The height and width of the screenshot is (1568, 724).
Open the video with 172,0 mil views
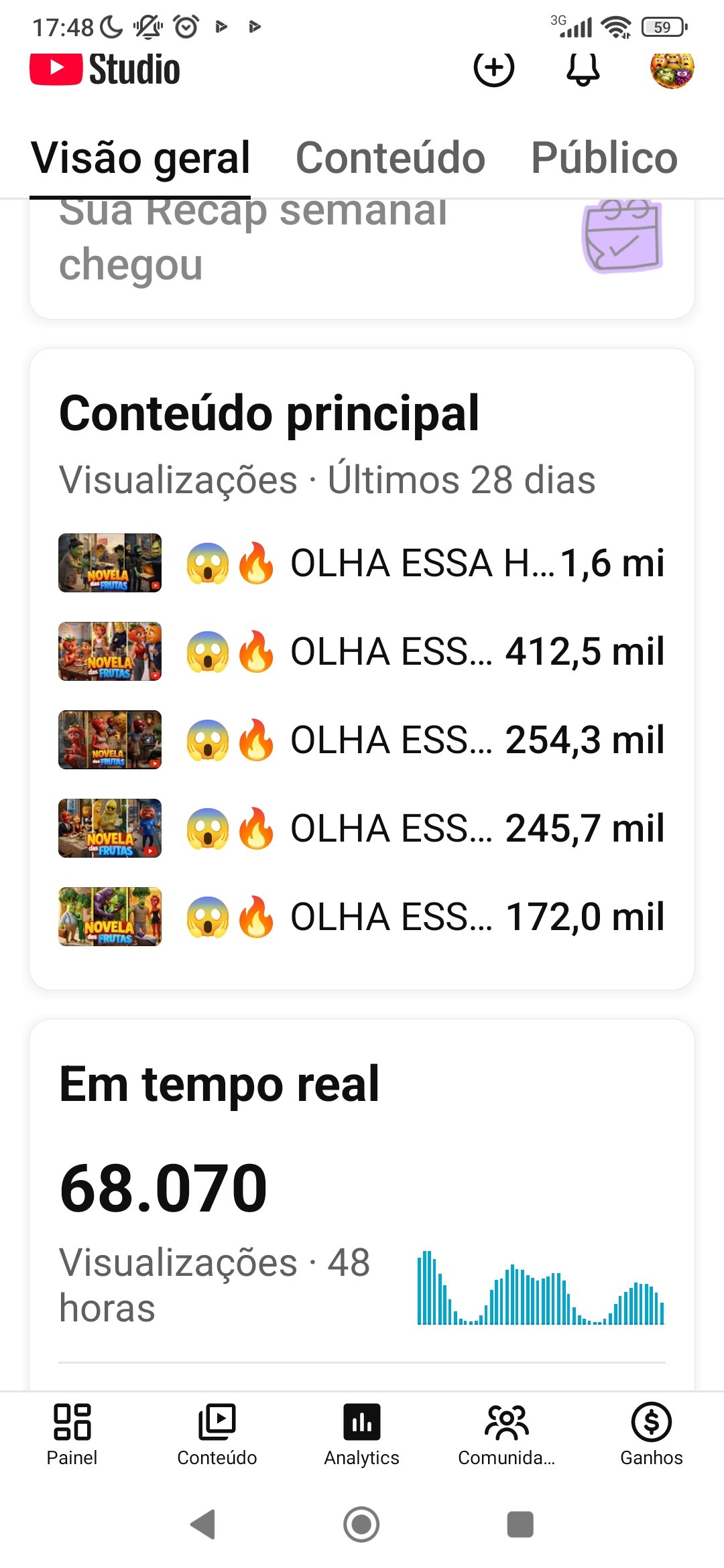tap(362, 917)
